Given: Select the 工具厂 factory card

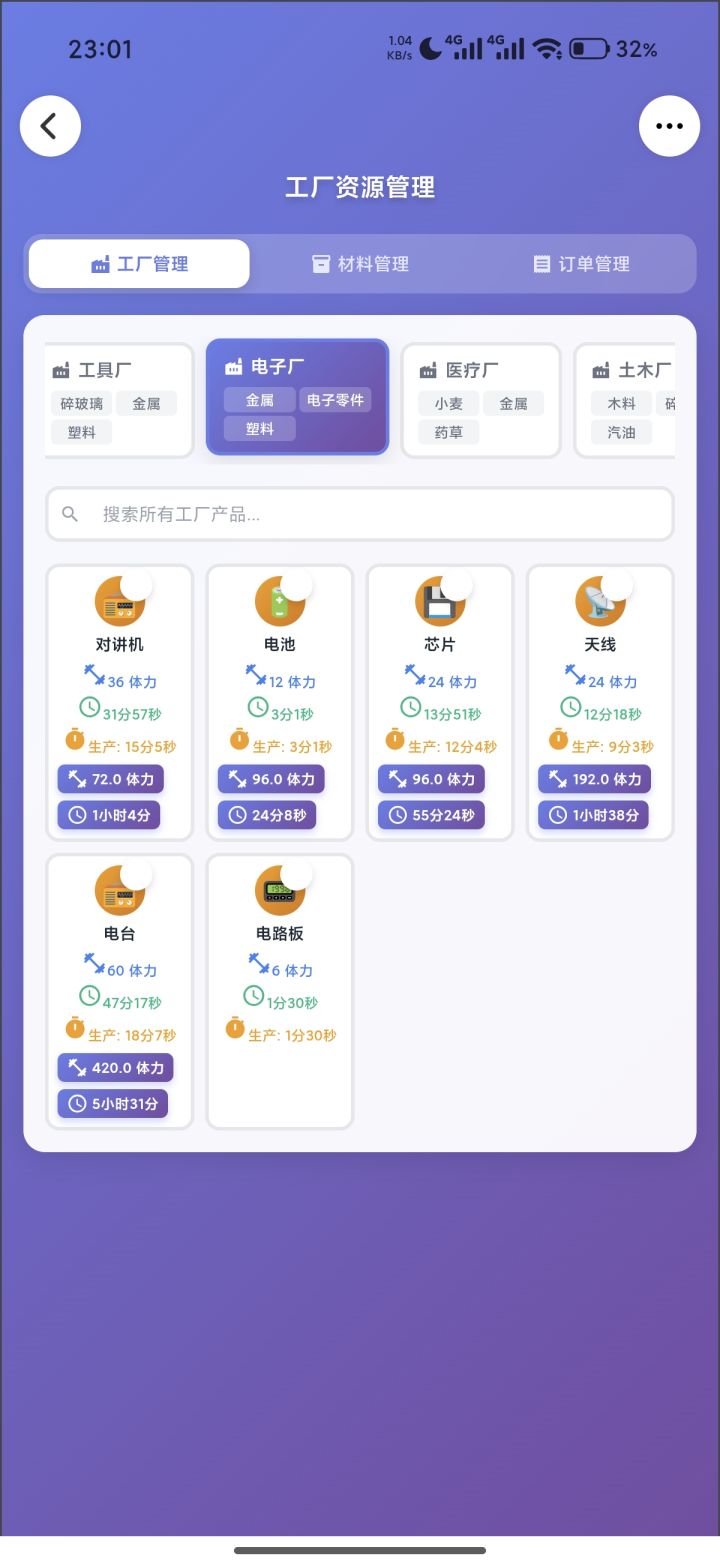Looking at the screenshot, I should [x=119, y=399].
